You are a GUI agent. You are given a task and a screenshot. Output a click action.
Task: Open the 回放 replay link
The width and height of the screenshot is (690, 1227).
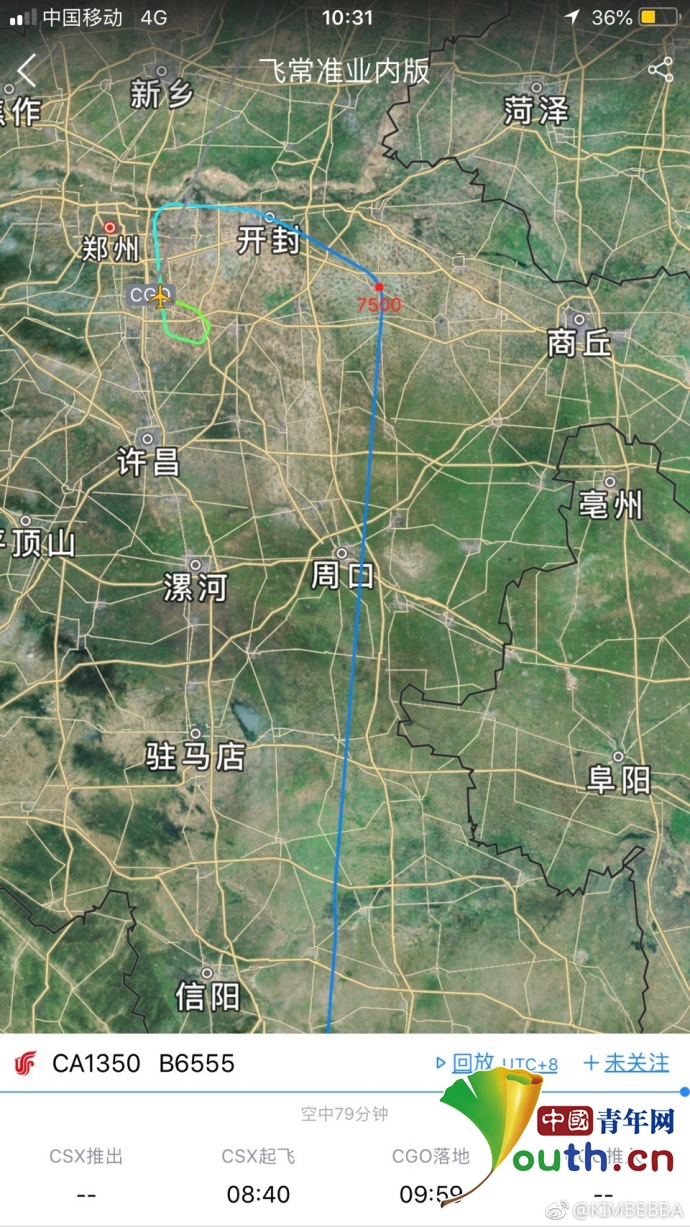(472, 1063)
